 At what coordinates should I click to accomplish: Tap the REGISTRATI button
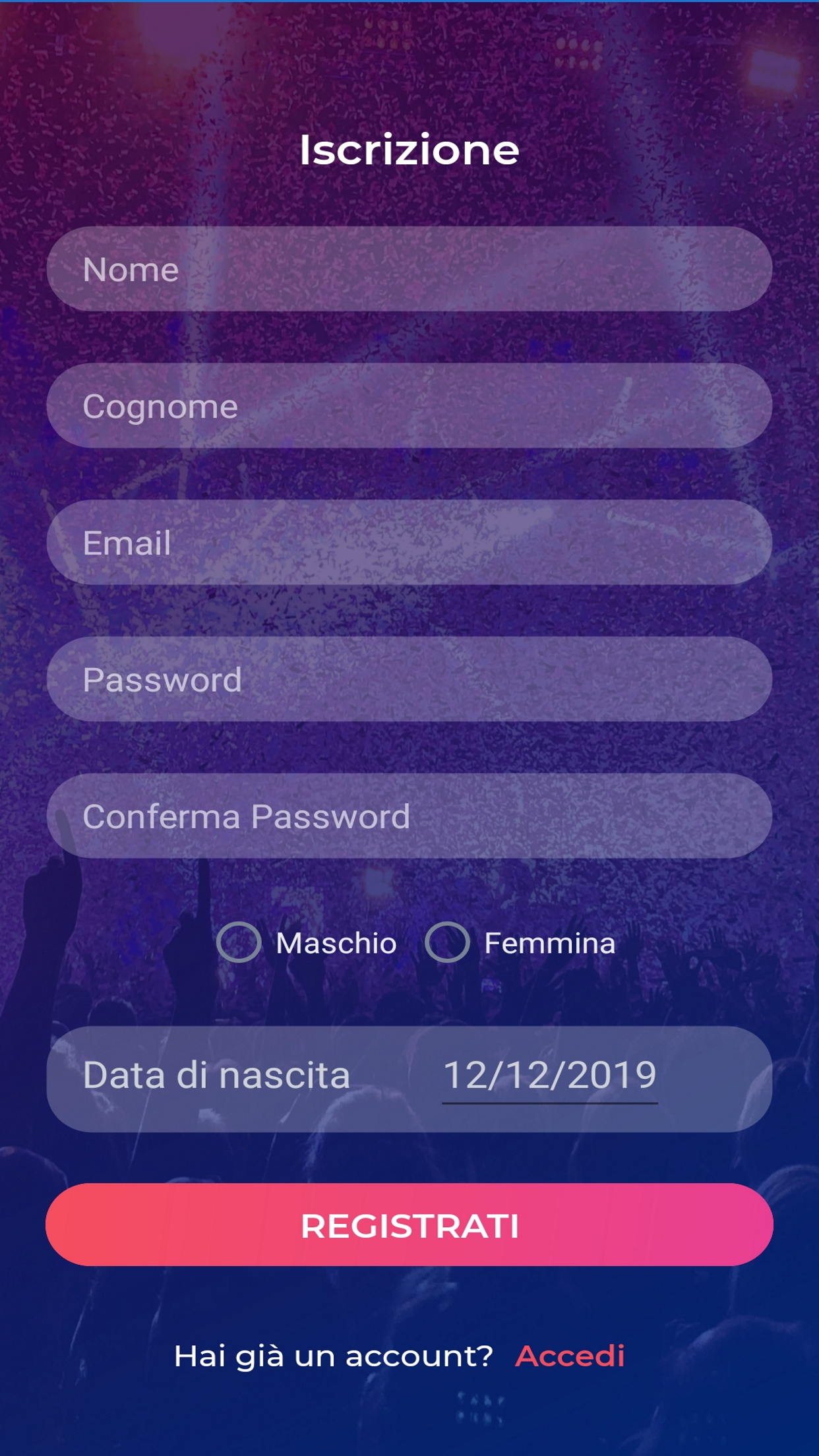409,1225
